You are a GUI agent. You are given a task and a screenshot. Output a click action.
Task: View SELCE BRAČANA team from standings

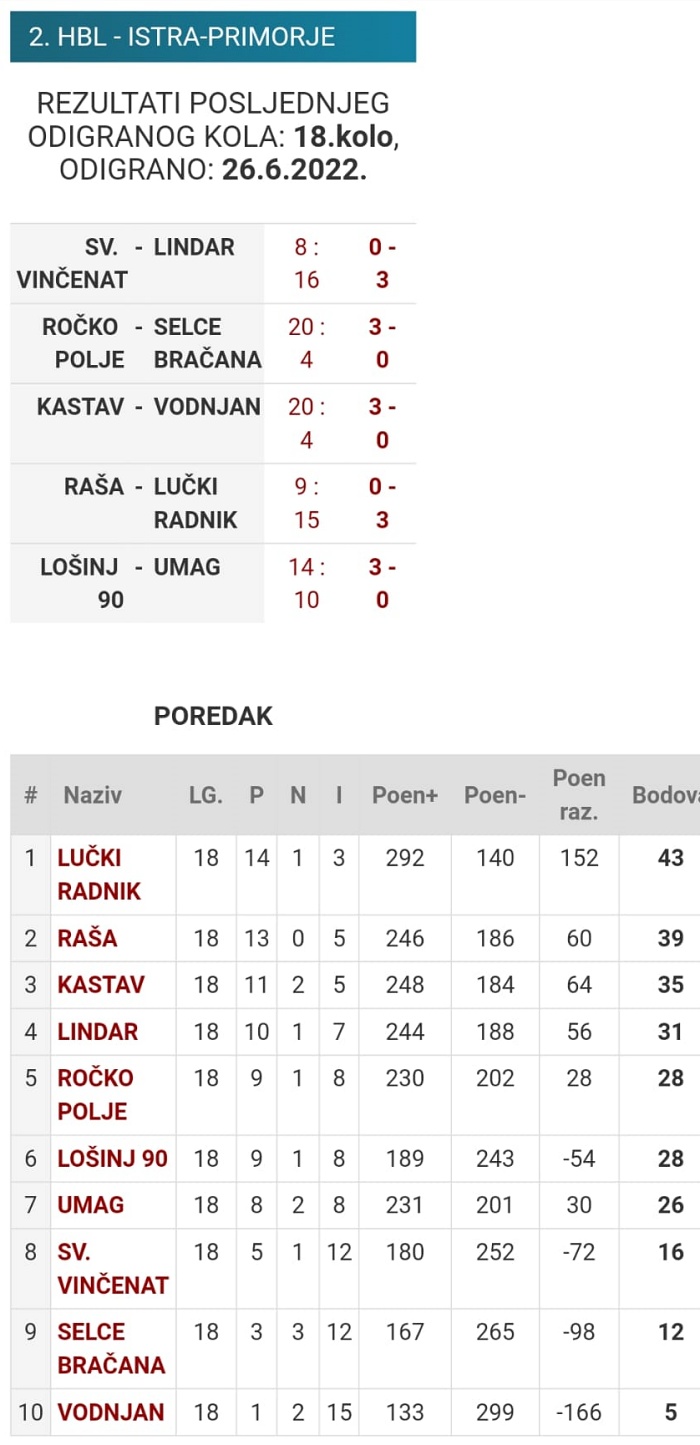[x=111, y=1348]
